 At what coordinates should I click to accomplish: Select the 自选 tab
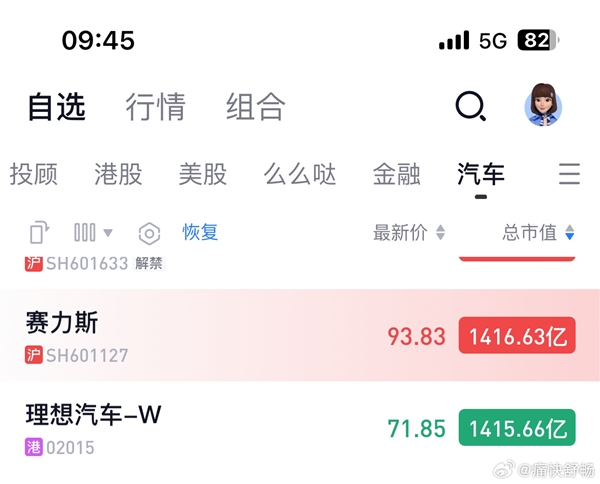coord(56,106)
